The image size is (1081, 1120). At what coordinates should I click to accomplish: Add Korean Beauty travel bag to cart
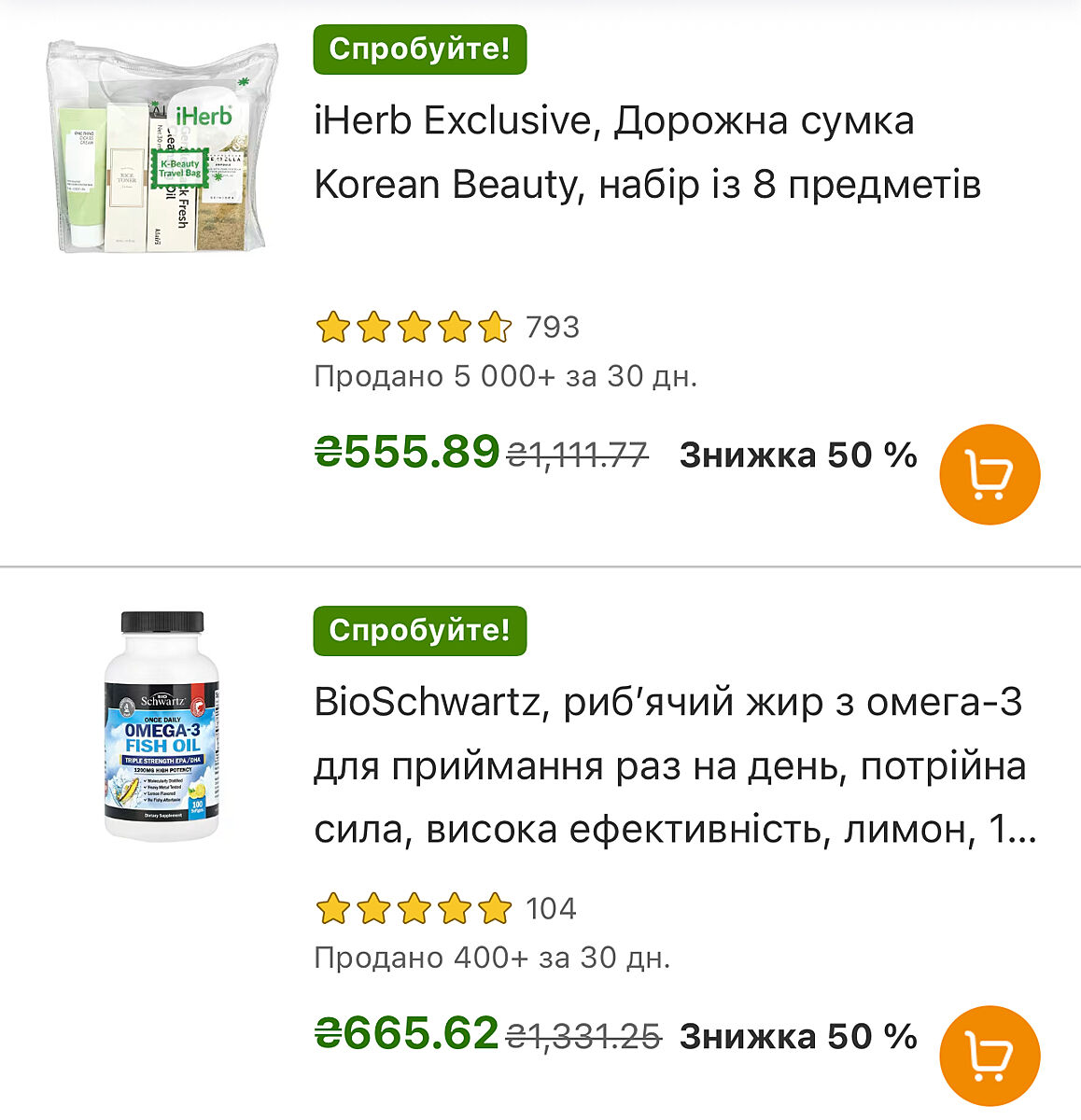tap(989, 474)
